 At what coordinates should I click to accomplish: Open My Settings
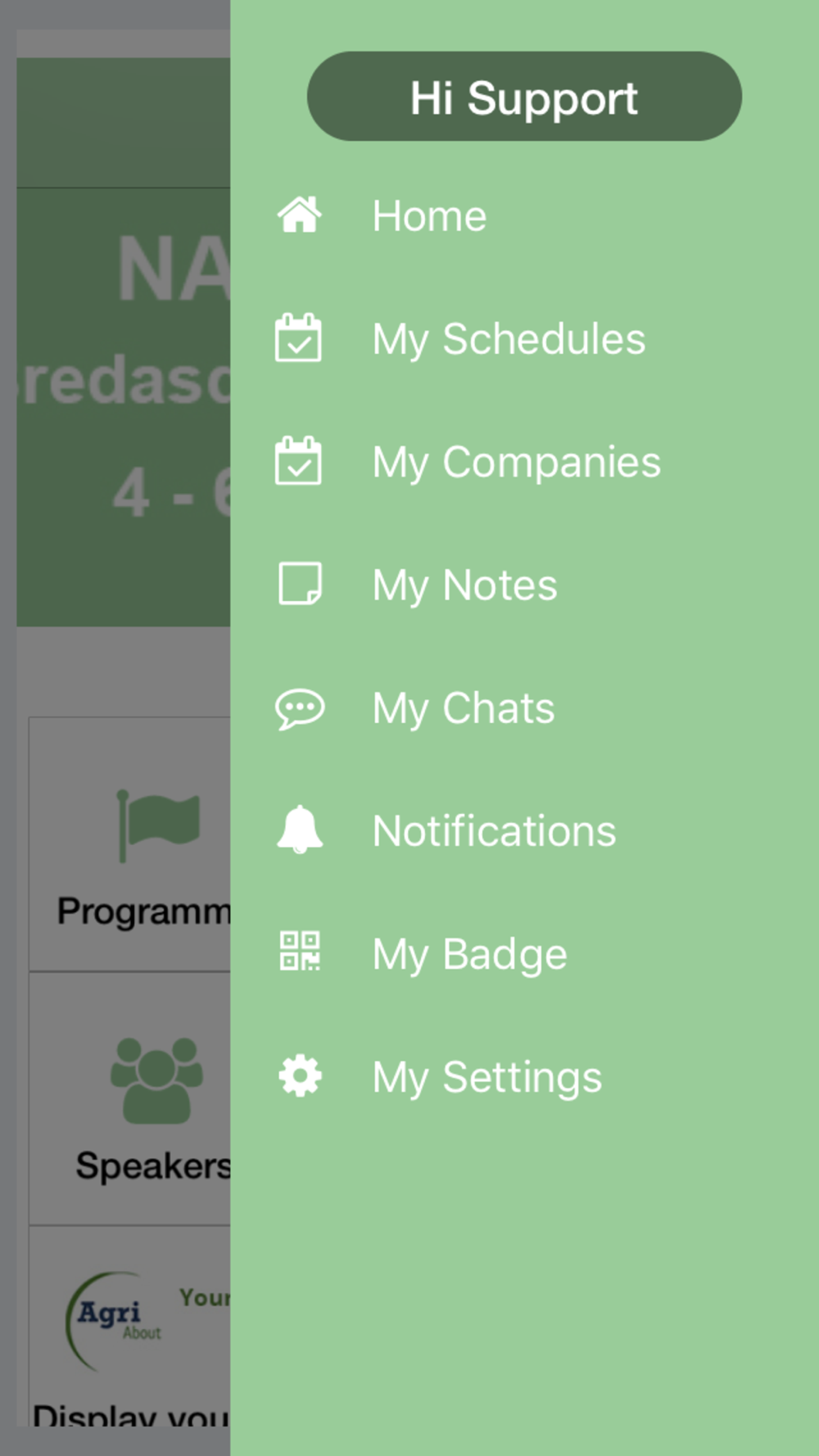[524, 1076]
